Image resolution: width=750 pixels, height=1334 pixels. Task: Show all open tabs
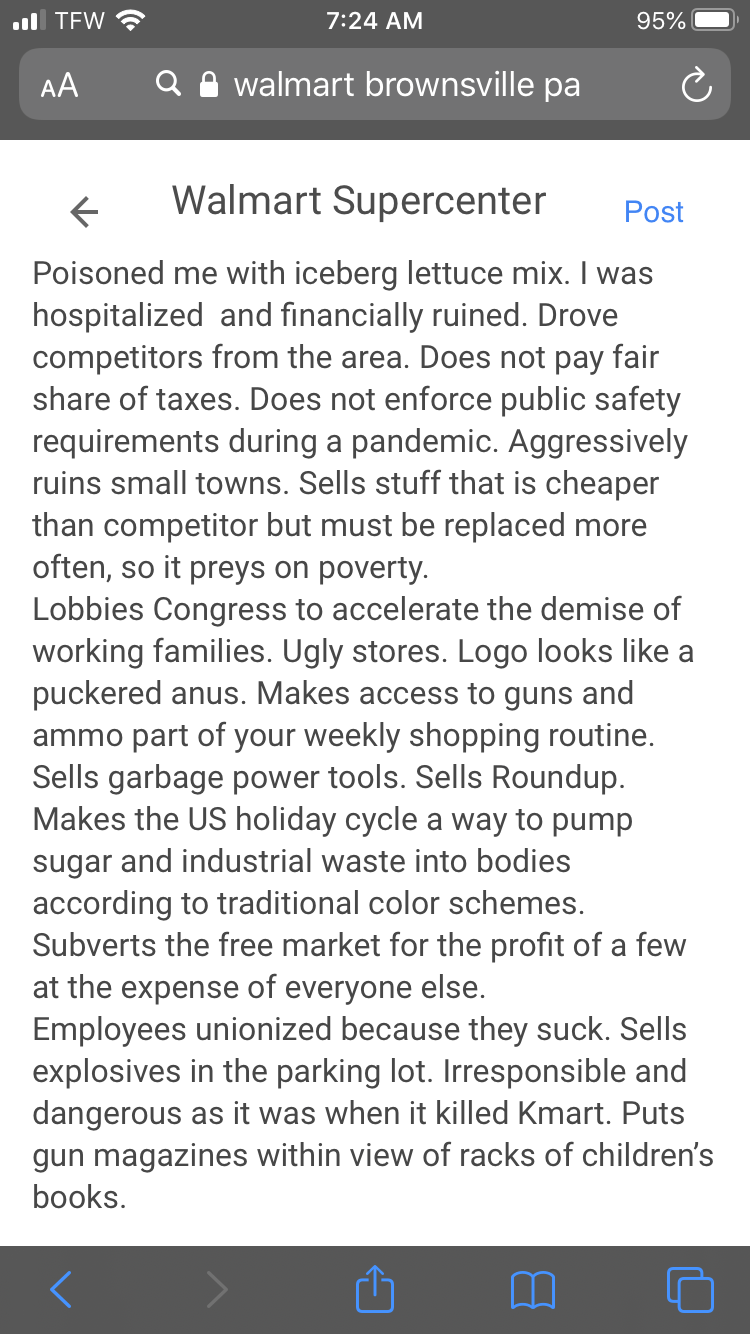coord(690,1289)
